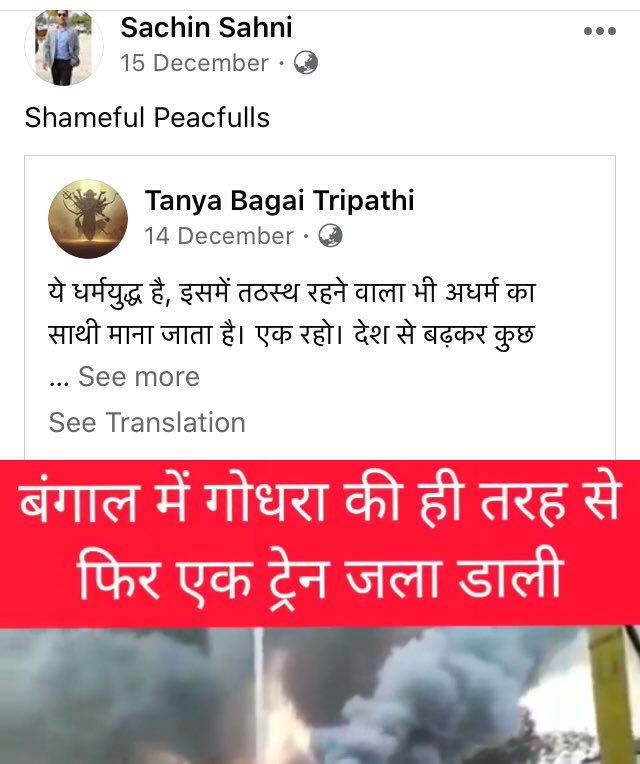Image resolution: width=640 pixels, height=764 pixels.
Task: Tap See Translation on shared post
Action: coord(147,422)
